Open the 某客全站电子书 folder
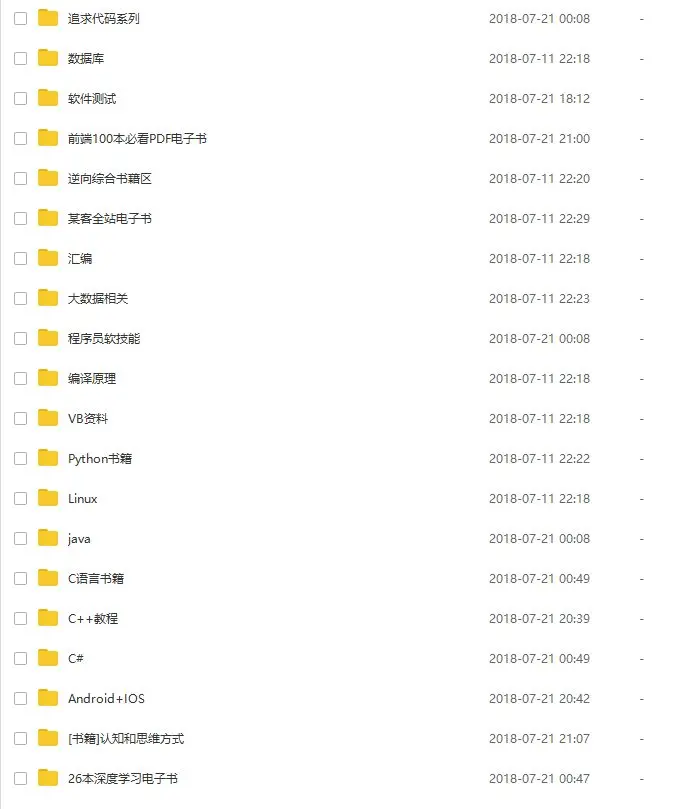The width and height of the screenshot is (684, 809). tap(110, 219)
